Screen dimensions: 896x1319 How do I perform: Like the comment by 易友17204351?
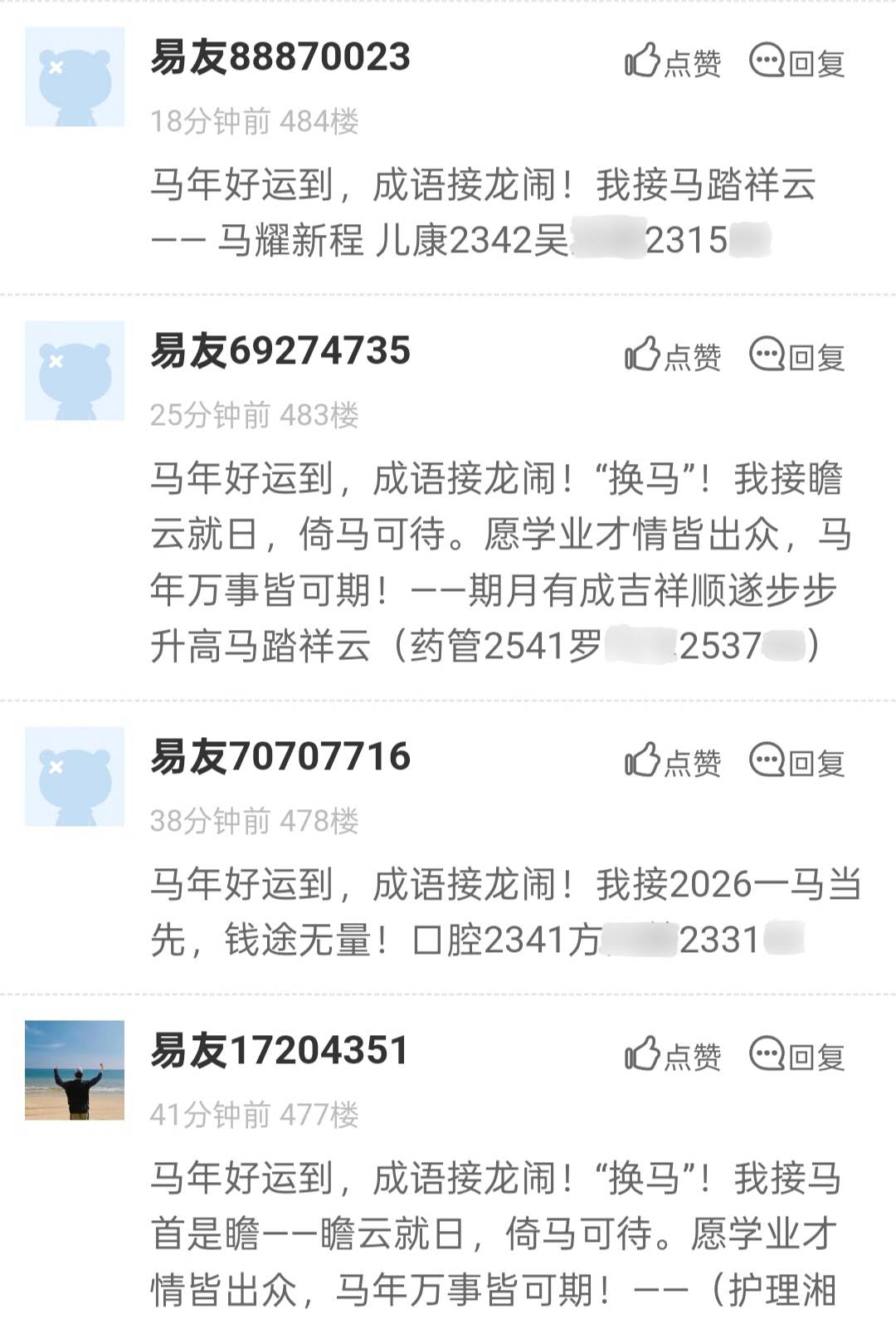click(672, 1056)
